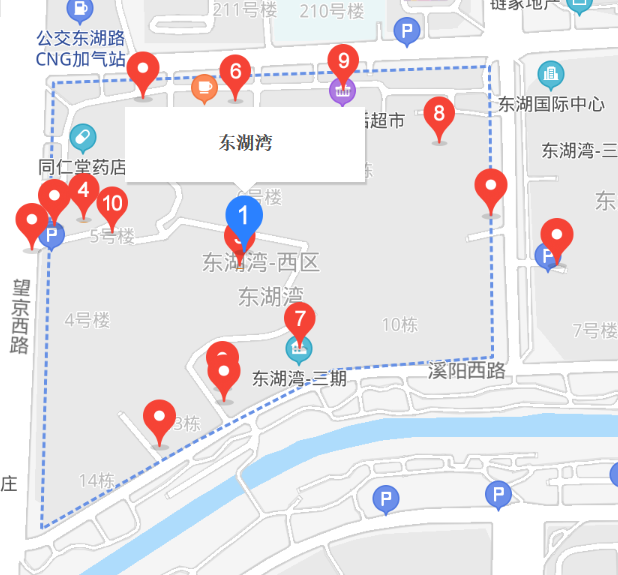Viewport: 618px width, 575px height.
Task: Open the red map pin numbered 4
Action: click(x=84, y=191)
